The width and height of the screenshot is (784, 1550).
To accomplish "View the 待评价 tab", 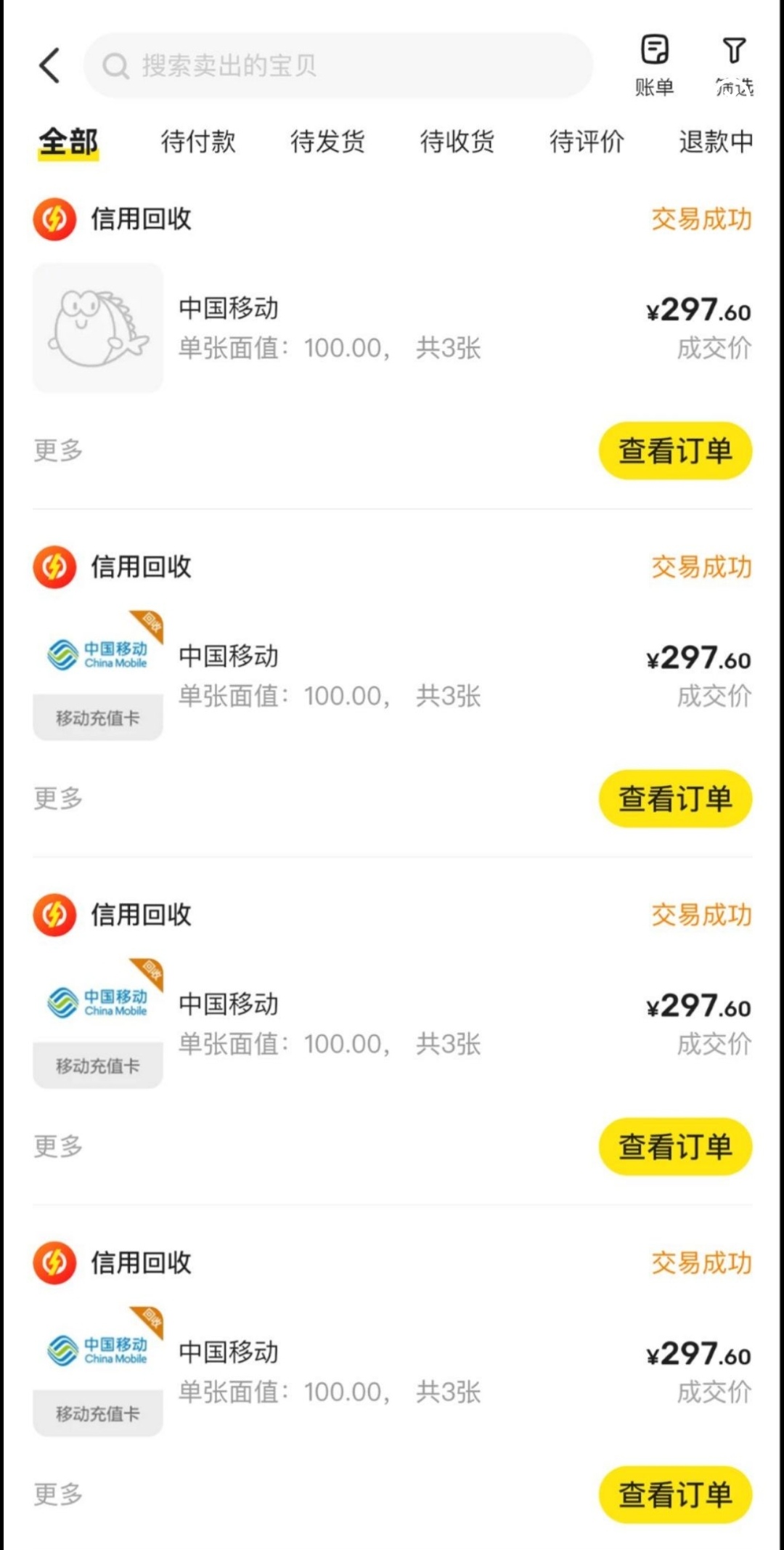I will pos(587,141).
